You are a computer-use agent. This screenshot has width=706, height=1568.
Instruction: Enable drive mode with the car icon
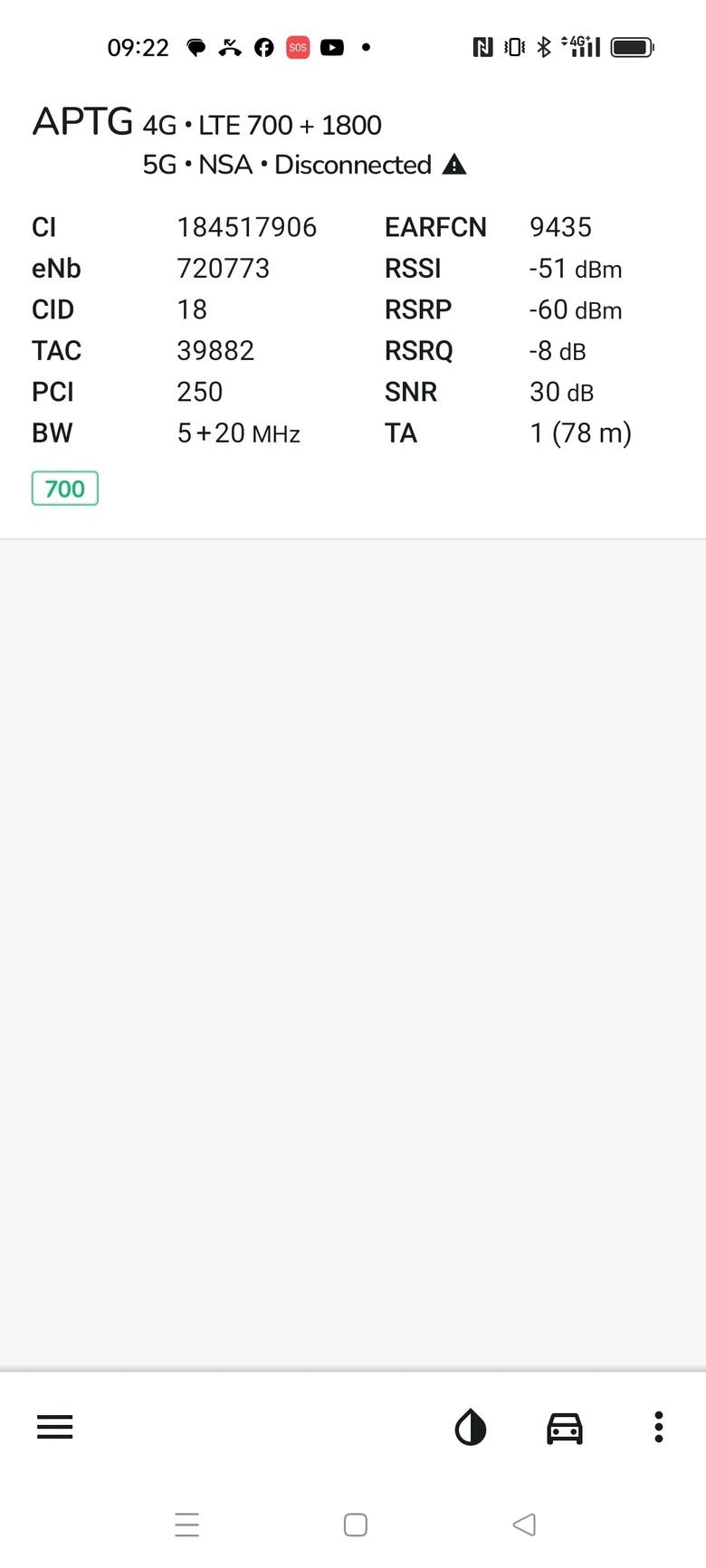(x=565, y=1428)
